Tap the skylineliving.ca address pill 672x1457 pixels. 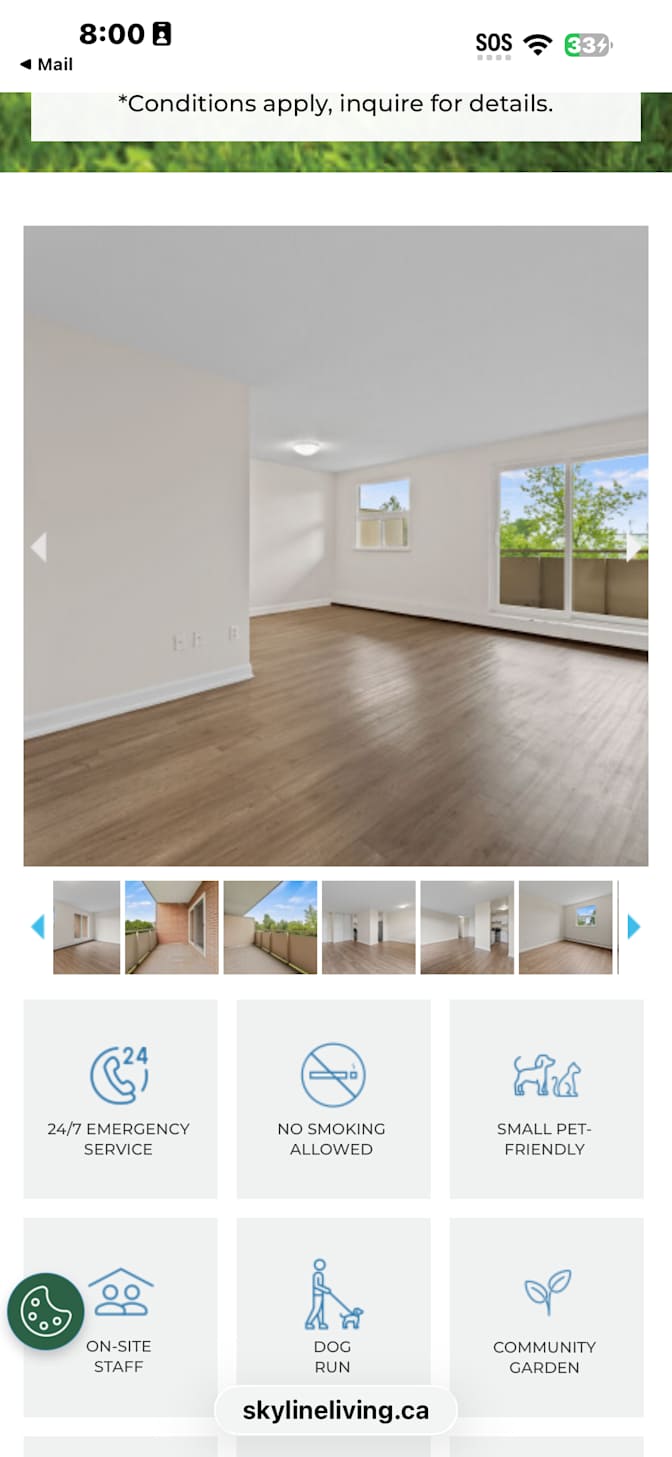coord(336,1411)
